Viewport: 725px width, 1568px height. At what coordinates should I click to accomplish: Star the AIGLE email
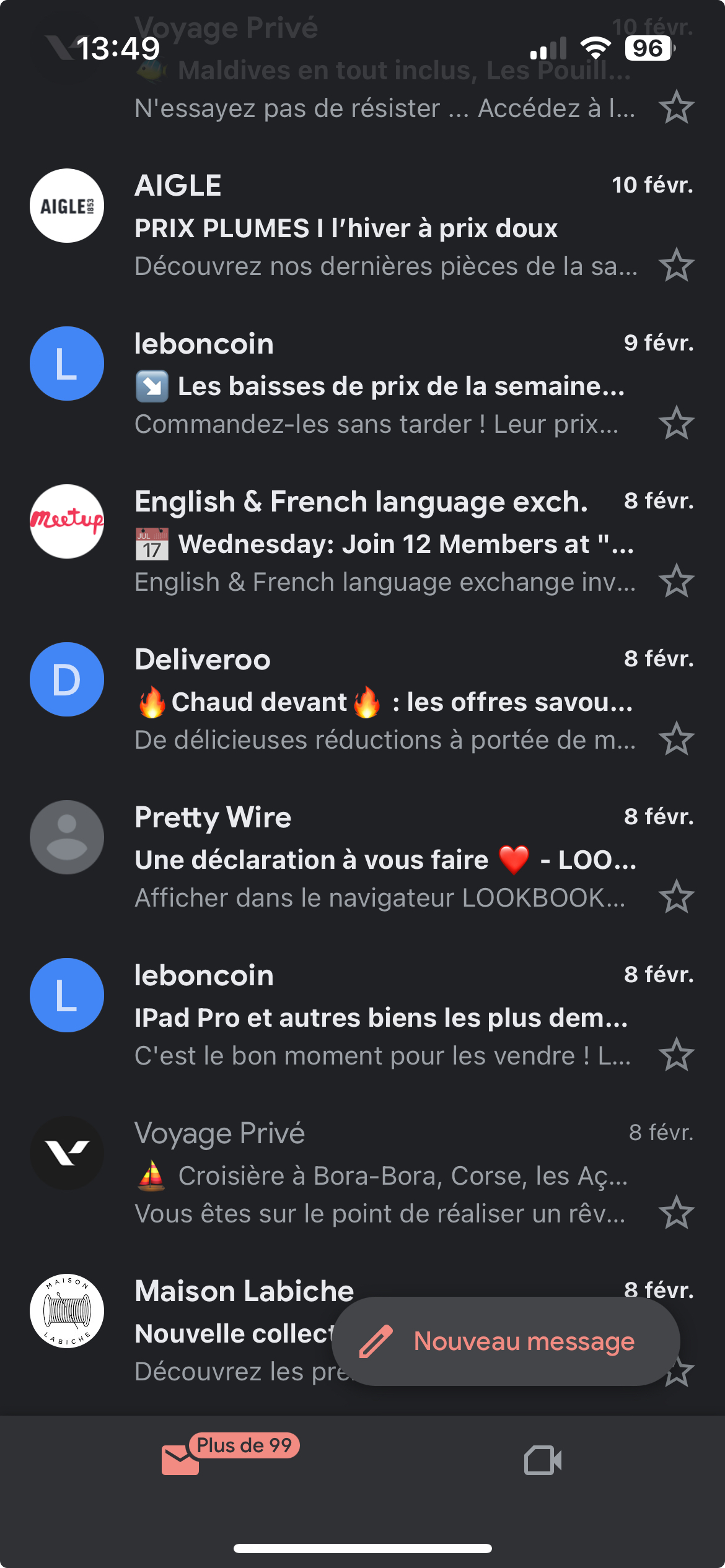point(676,265)
